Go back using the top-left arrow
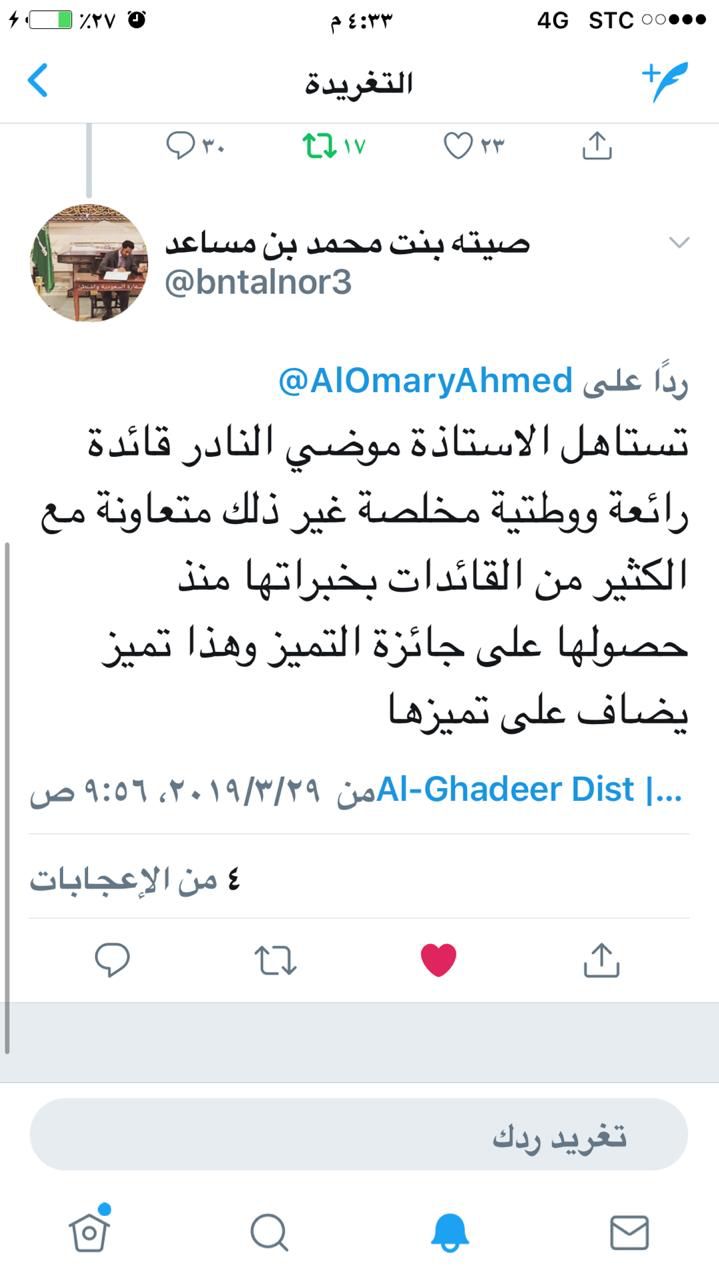 (x=38, y=81)
